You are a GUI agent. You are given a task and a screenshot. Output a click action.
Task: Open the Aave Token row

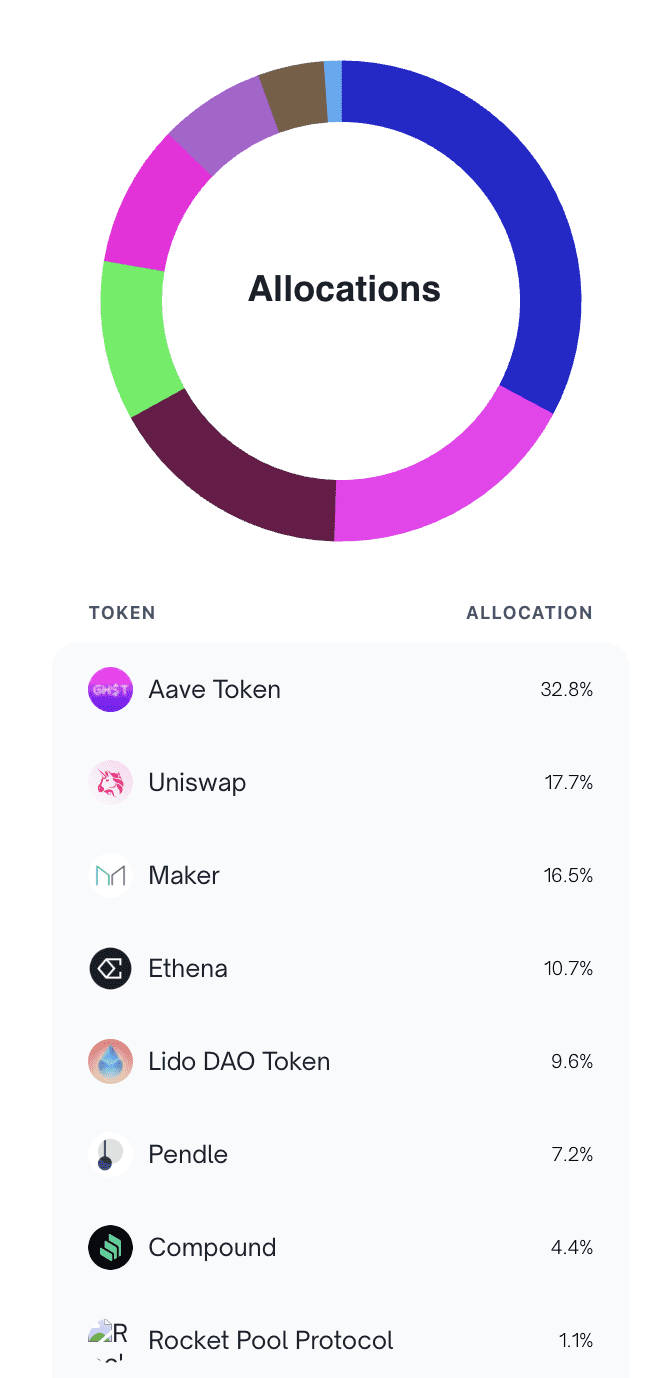(x=340, y=690)
